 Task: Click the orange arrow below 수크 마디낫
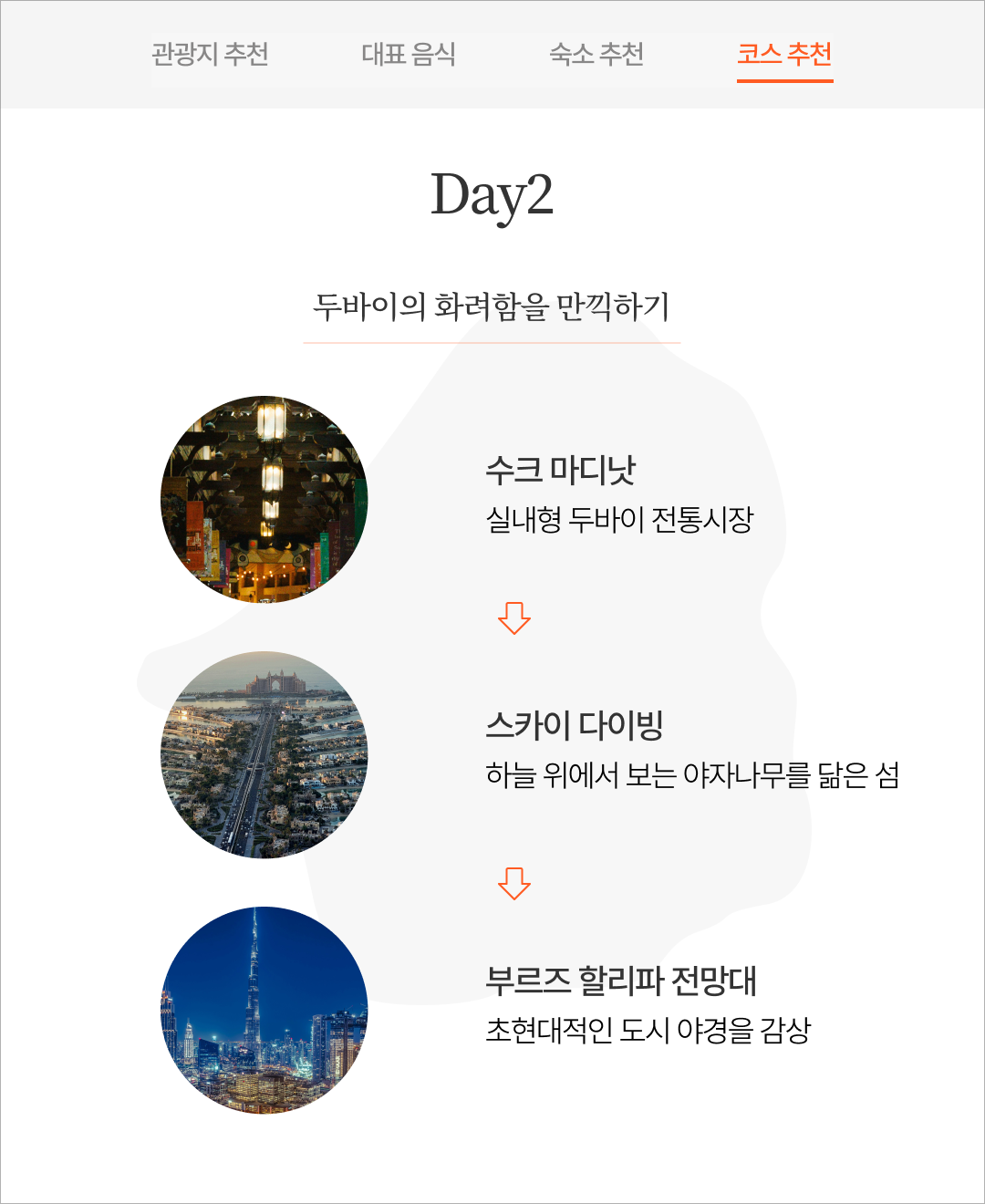514,618
